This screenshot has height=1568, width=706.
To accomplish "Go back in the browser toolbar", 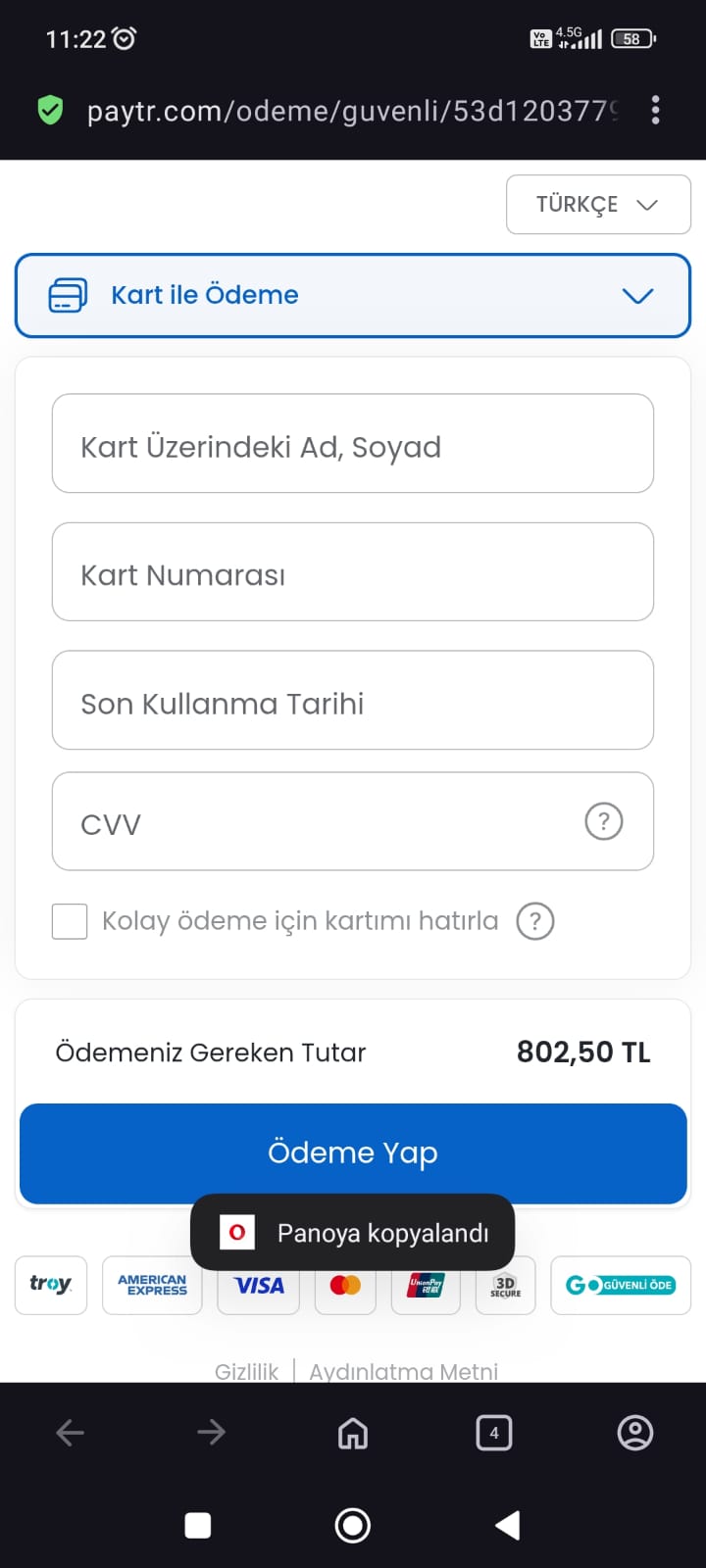I will pos(71,1433).
